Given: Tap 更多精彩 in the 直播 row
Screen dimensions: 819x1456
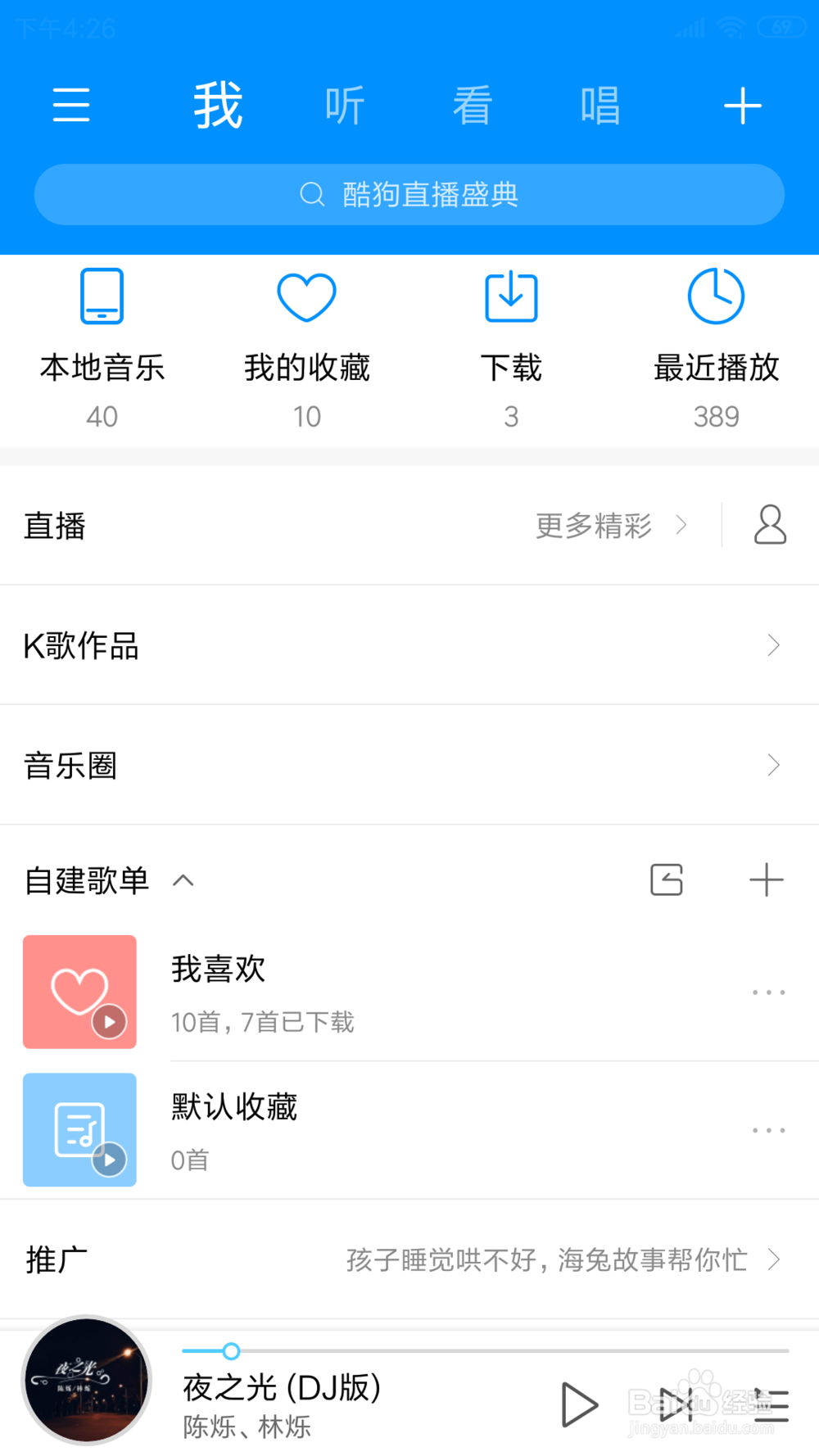Looking at the screenshot, I should click(611, 525).
